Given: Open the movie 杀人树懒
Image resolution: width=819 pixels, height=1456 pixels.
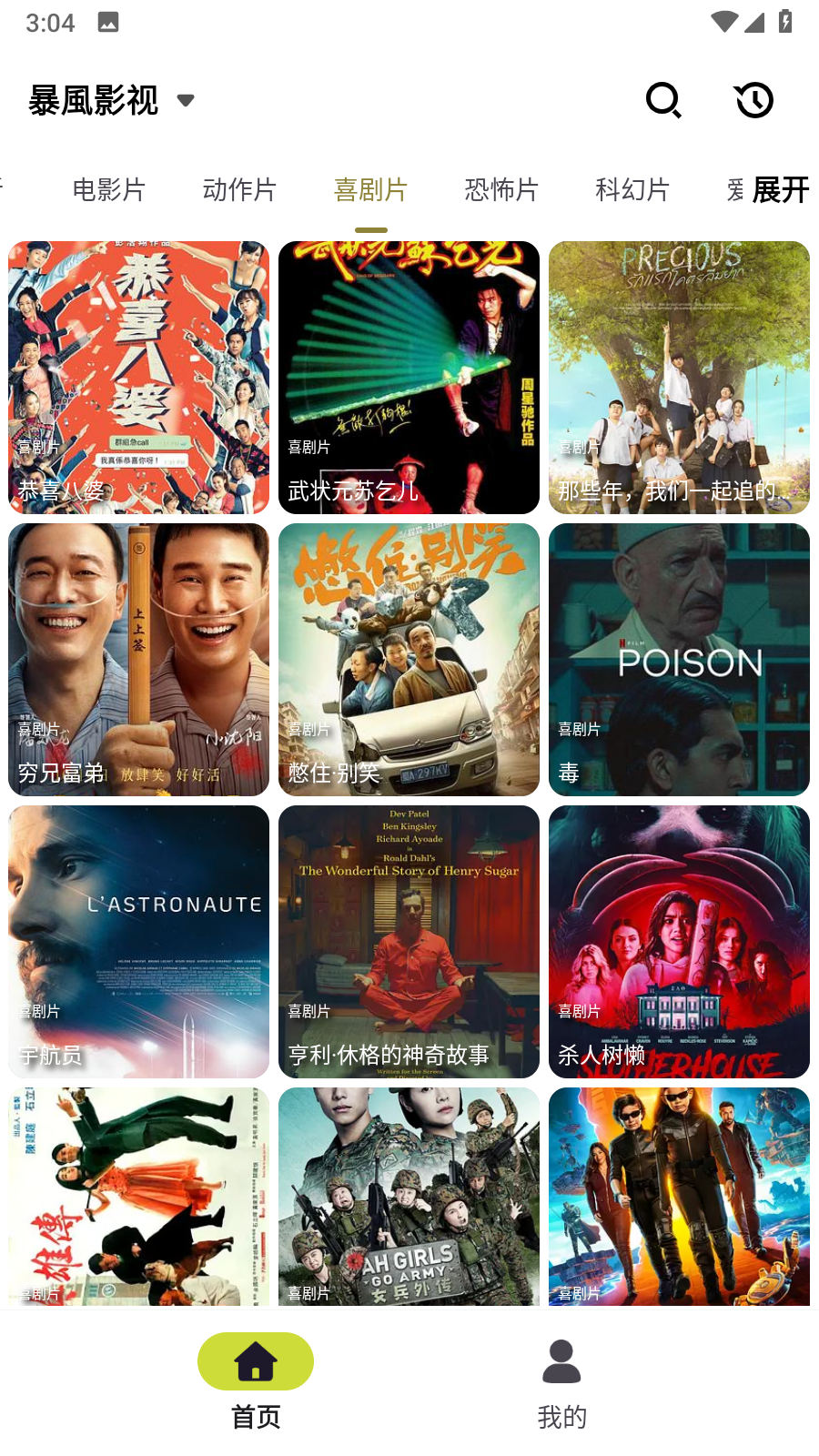Looking at the screenshot, I should point(679,942).
